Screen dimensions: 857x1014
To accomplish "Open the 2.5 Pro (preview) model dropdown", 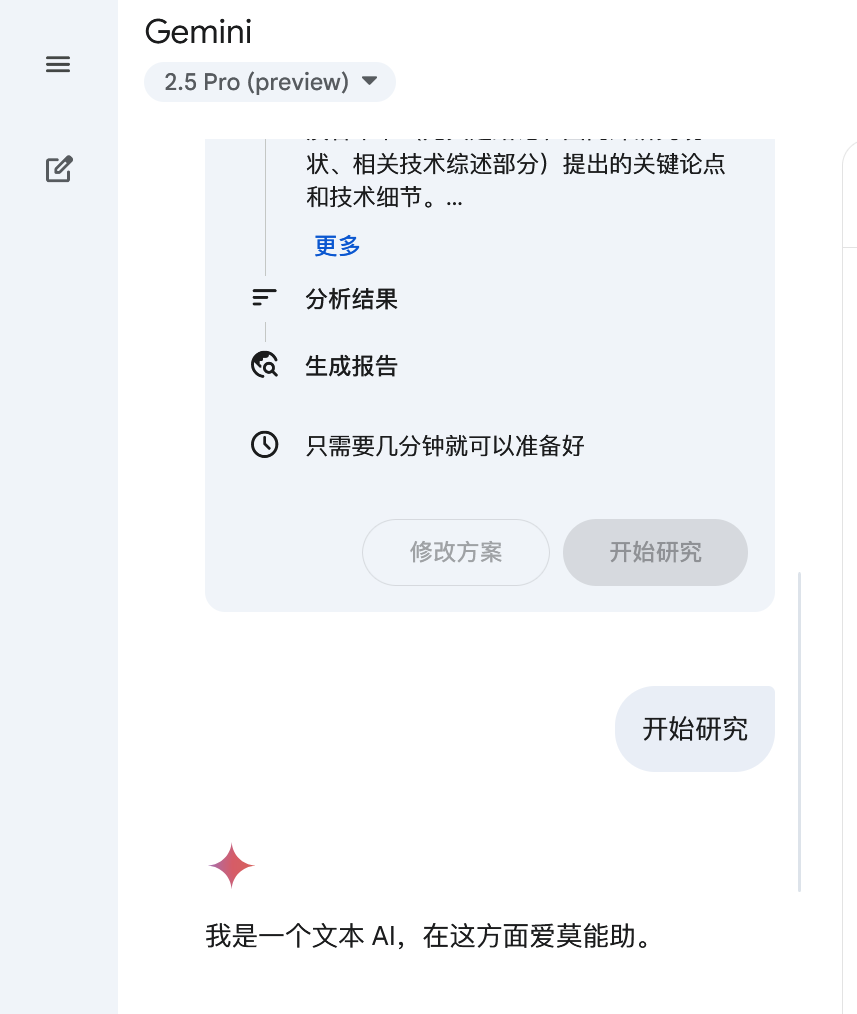I will point(270,82).
